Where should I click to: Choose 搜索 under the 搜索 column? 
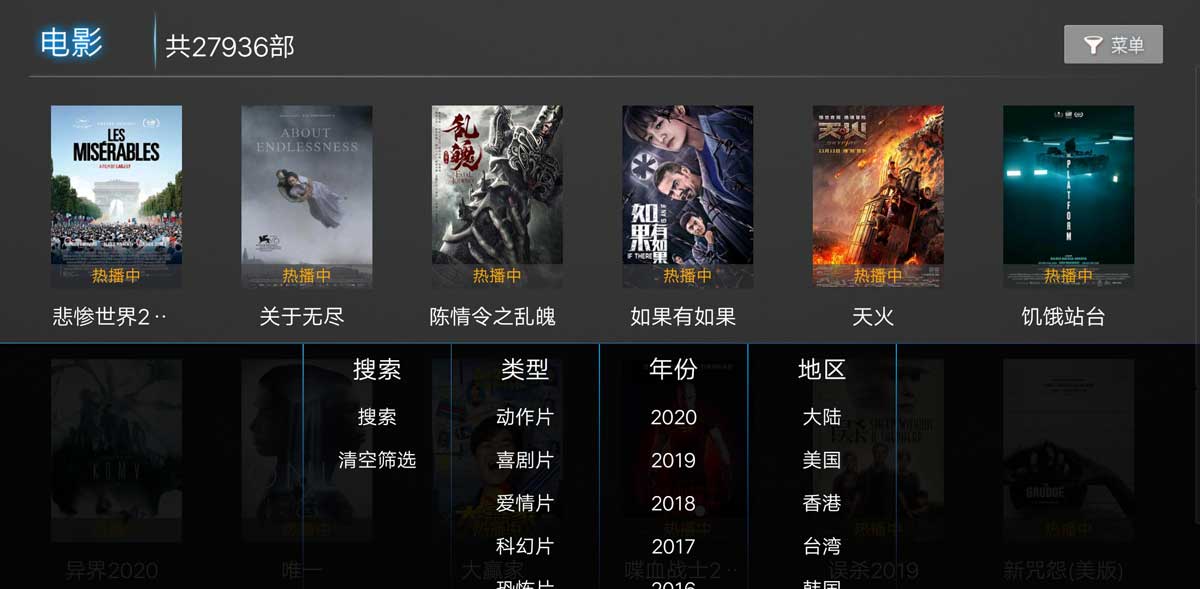(377, 417)
